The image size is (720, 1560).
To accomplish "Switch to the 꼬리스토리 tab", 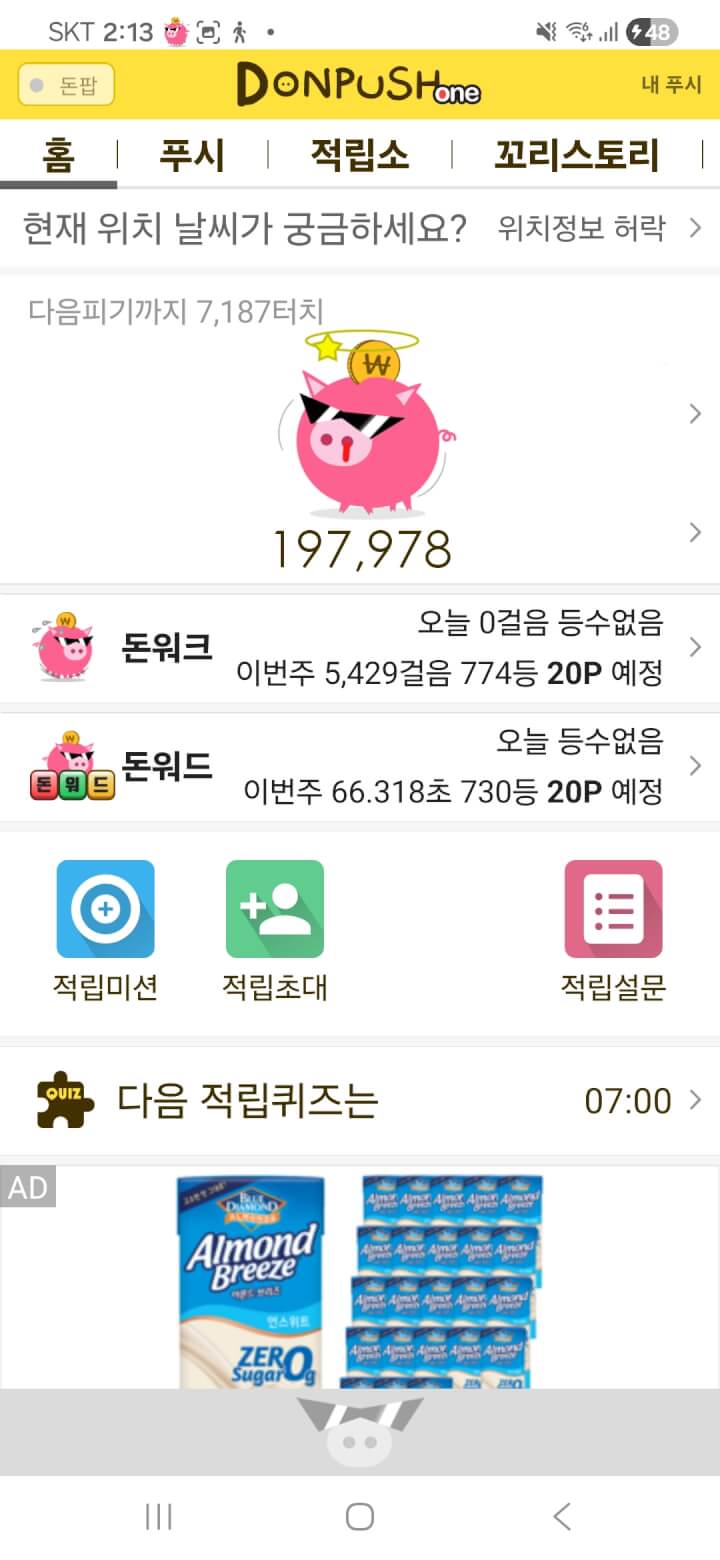I will point(577,156).
